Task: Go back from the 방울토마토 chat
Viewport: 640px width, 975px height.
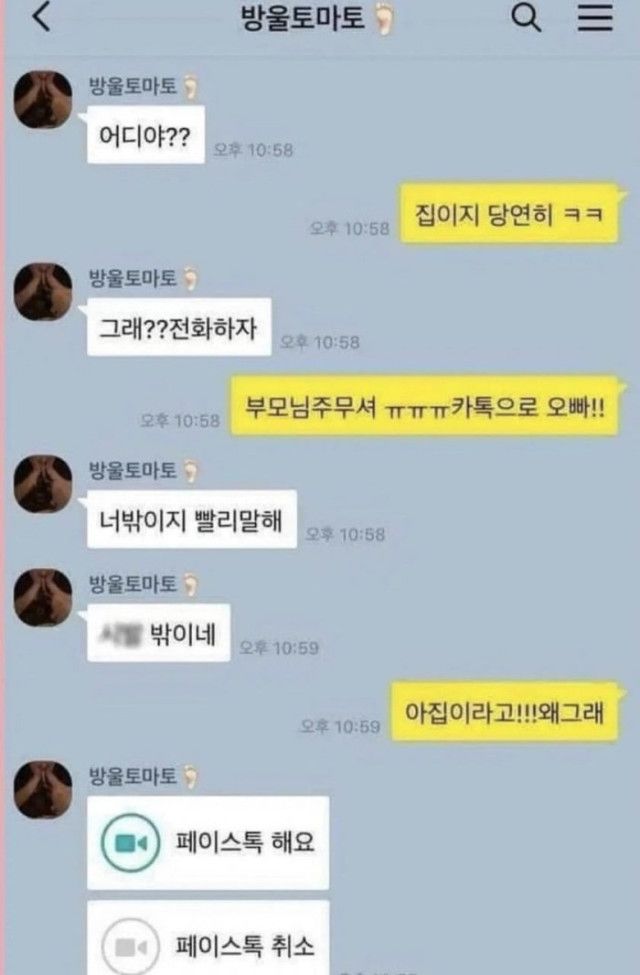Action: [x=41, y=18]
